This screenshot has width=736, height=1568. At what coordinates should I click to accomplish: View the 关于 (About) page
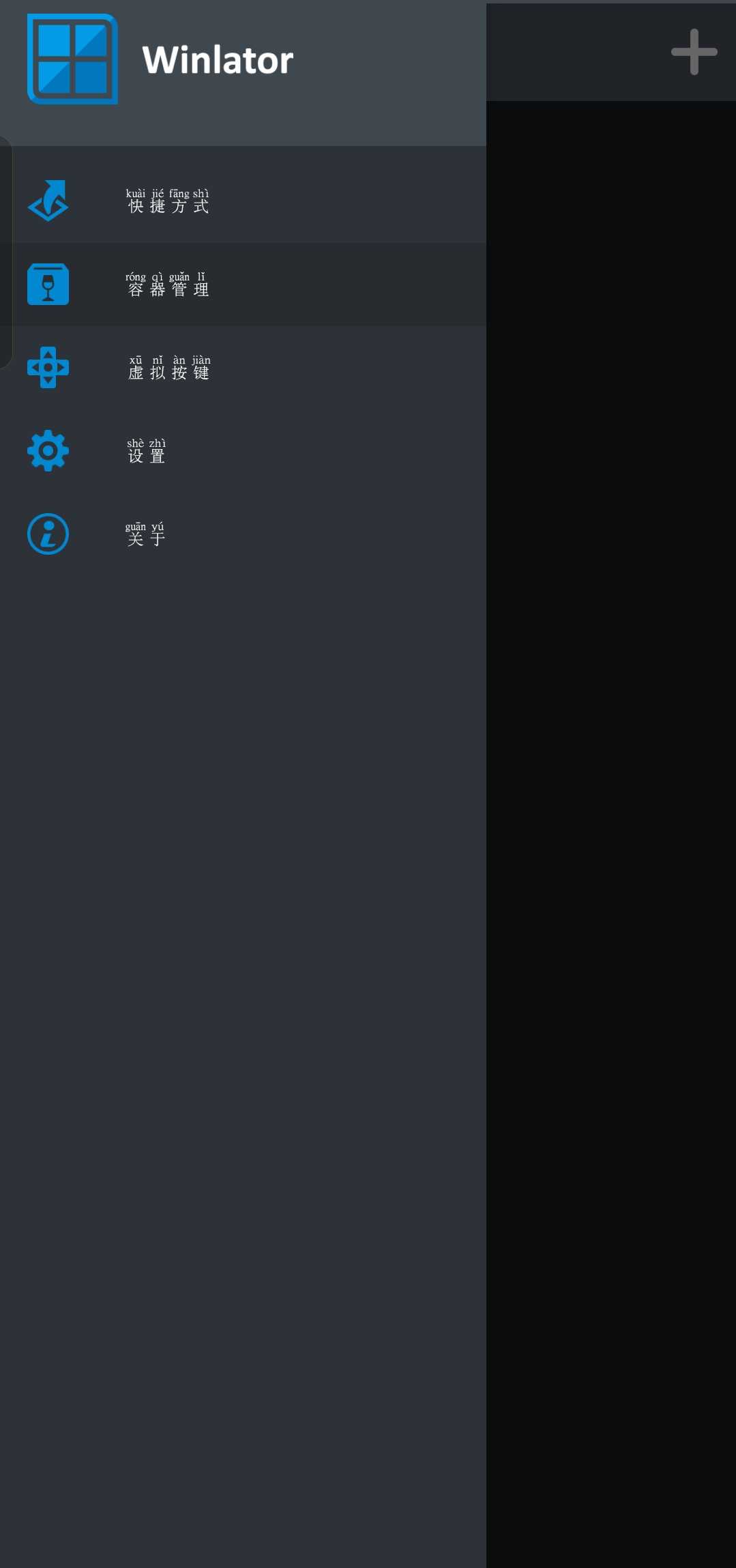145,534
